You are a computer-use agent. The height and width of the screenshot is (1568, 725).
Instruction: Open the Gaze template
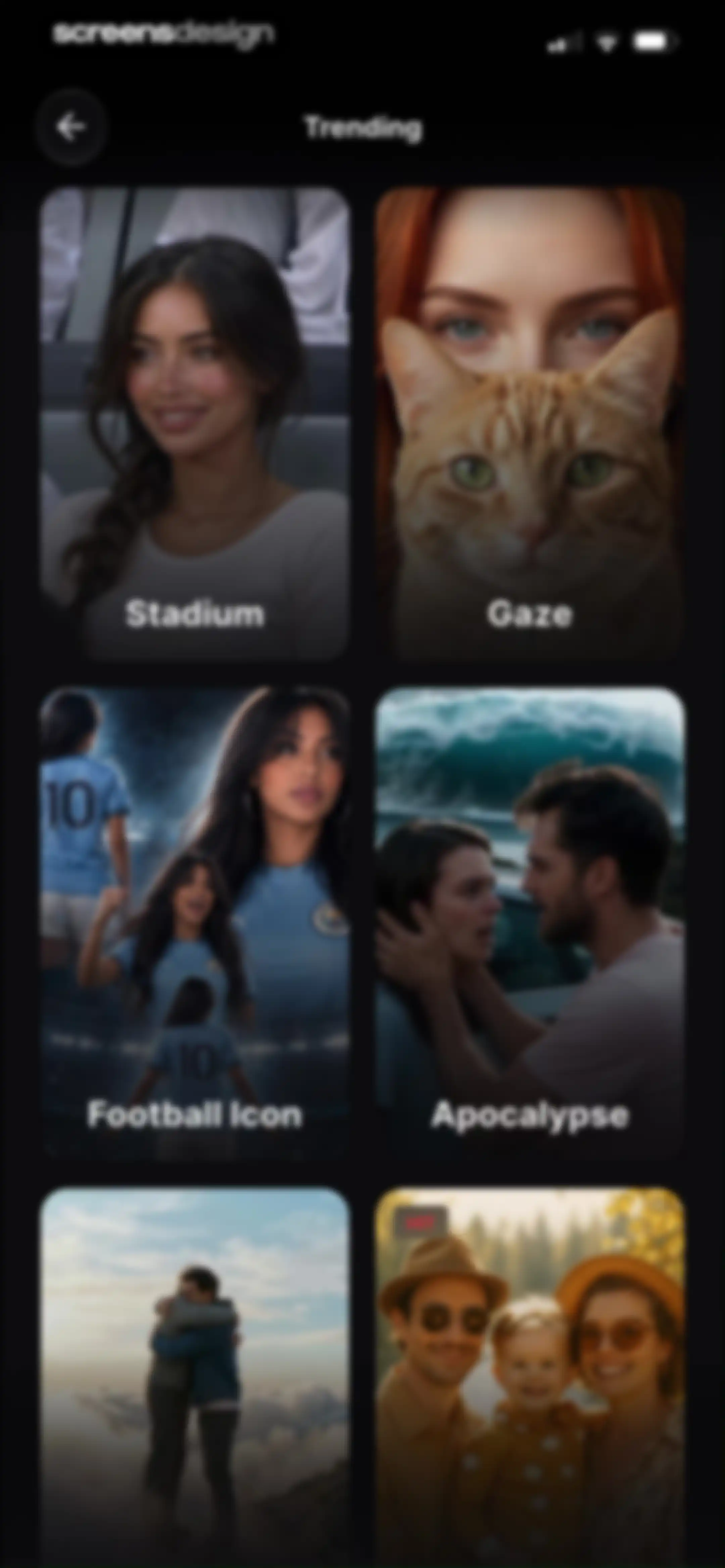[x=530, y=424]
